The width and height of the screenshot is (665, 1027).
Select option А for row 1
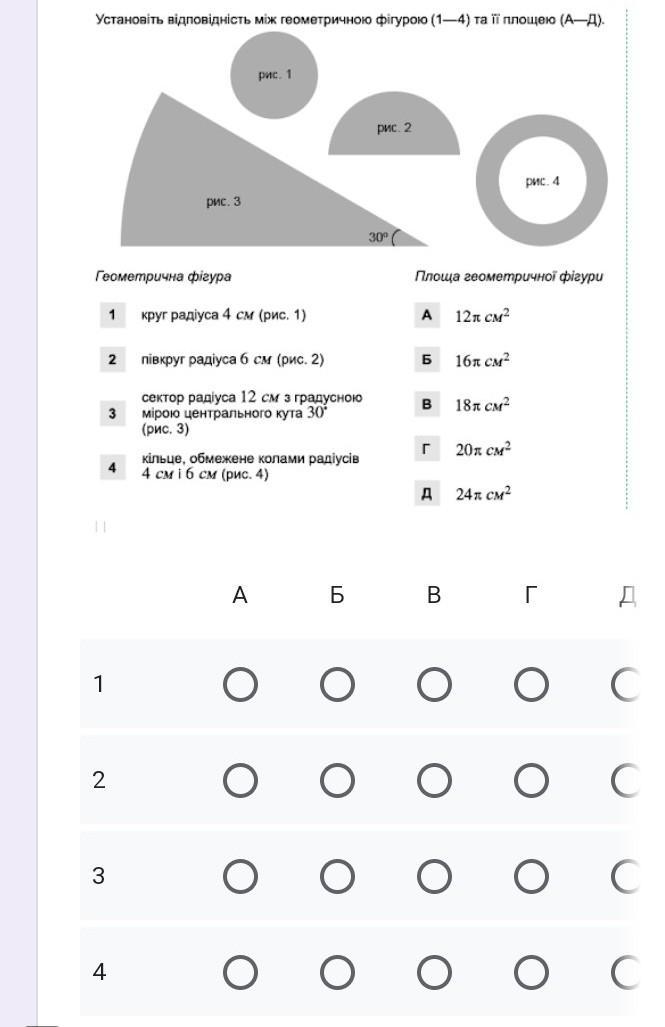pyautogui.click(x=240, y=684)
